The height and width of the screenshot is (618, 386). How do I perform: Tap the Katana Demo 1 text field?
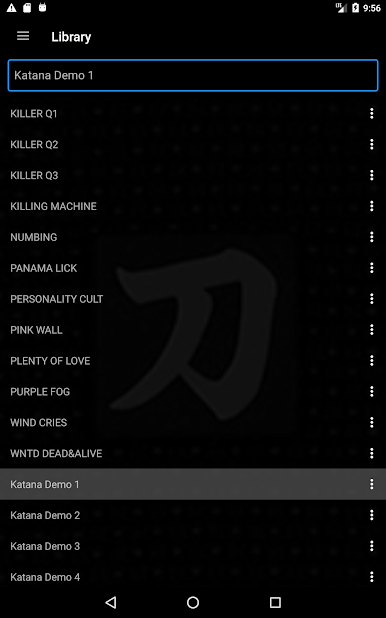193,75
